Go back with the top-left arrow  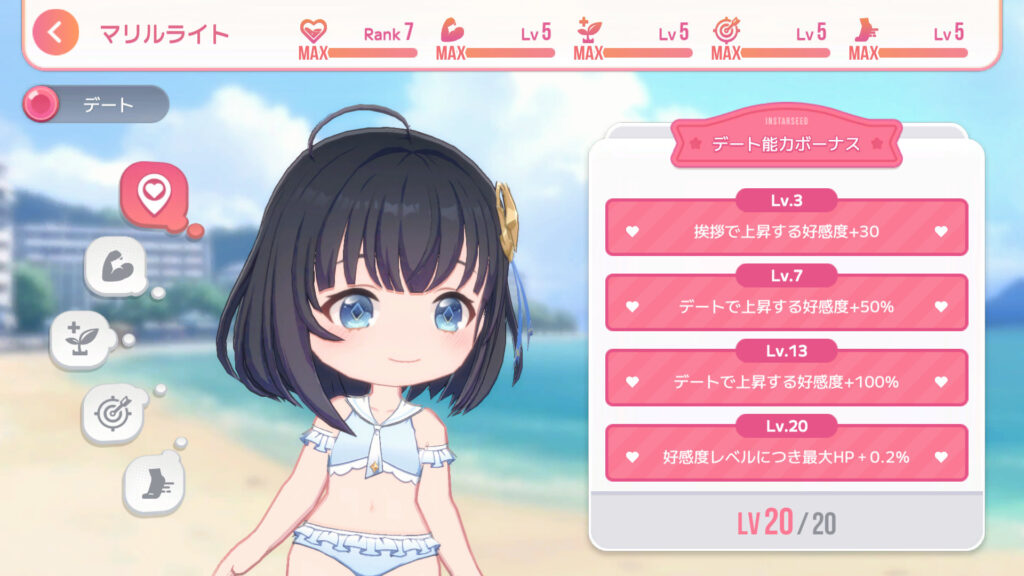[54, 33]
